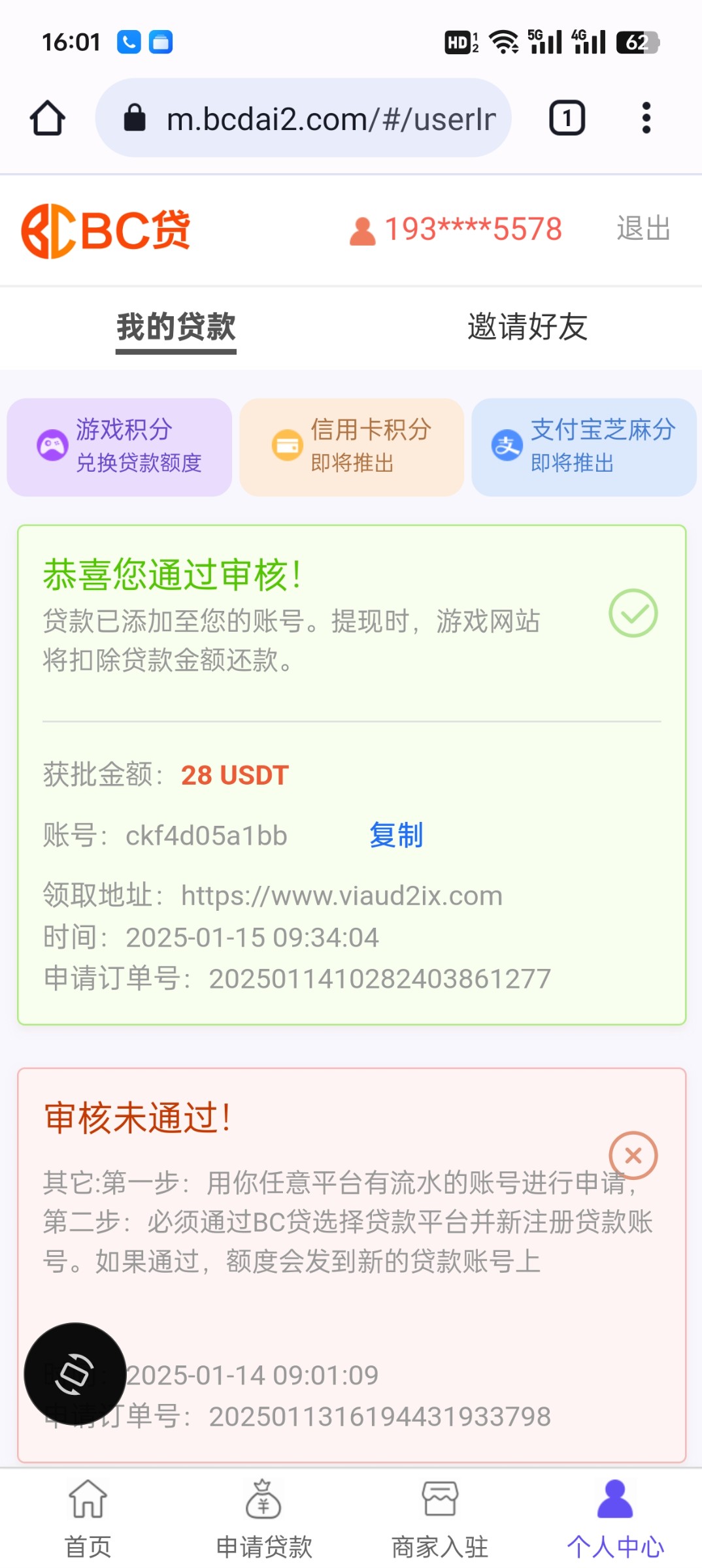
Task: Open the 游戏积分 兑换贷款额度 card
Action: [x=120, y=447]
